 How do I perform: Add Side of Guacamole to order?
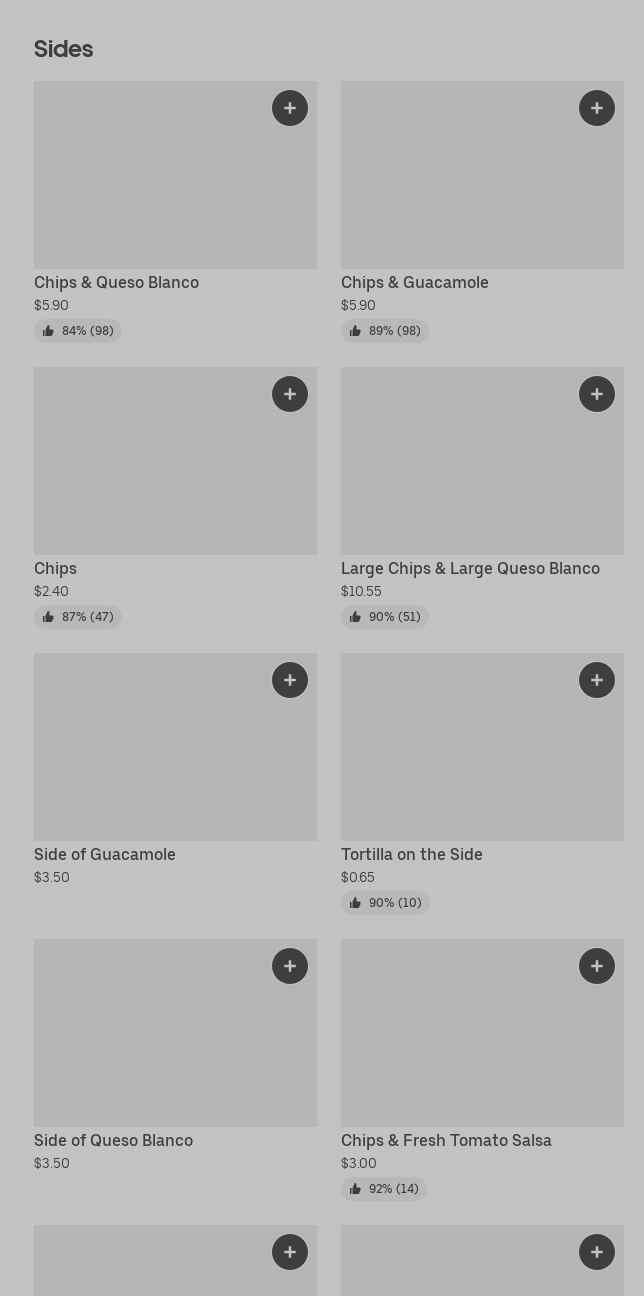click(290, 680)
